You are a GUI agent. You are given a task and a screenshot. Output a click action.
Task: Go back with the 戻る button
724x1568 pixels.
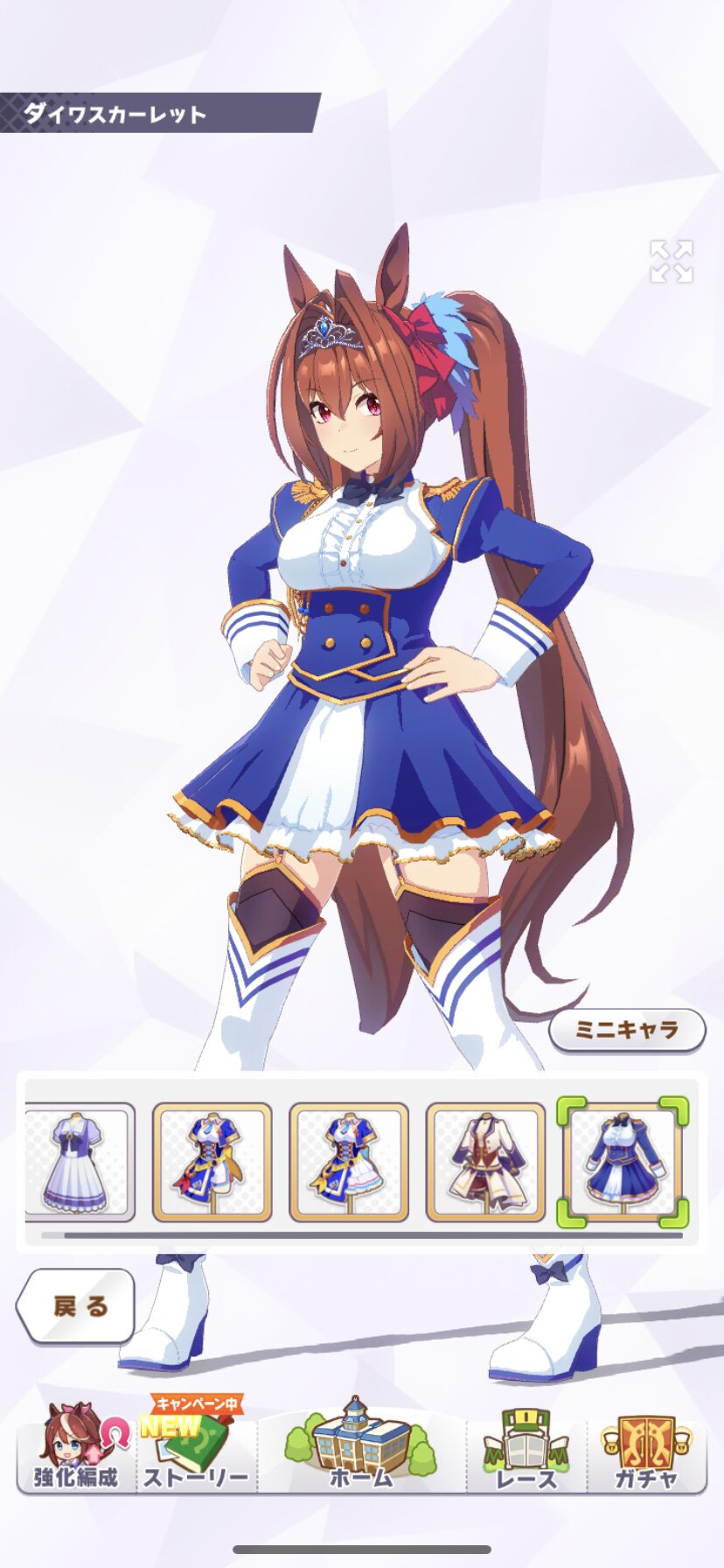click(76, 1306)
